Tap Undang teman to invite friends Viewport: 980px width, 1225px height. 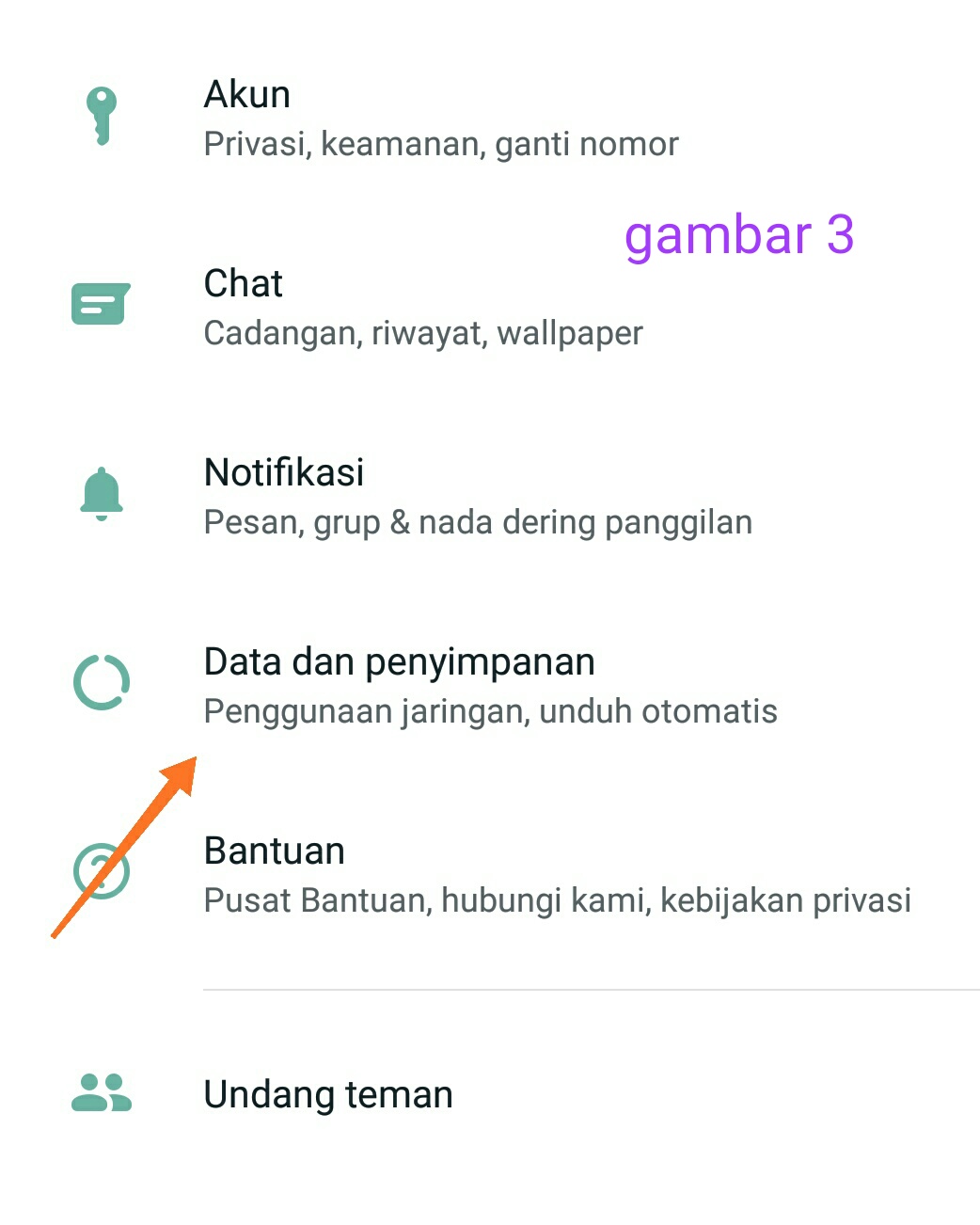[x=328, y=1094]
